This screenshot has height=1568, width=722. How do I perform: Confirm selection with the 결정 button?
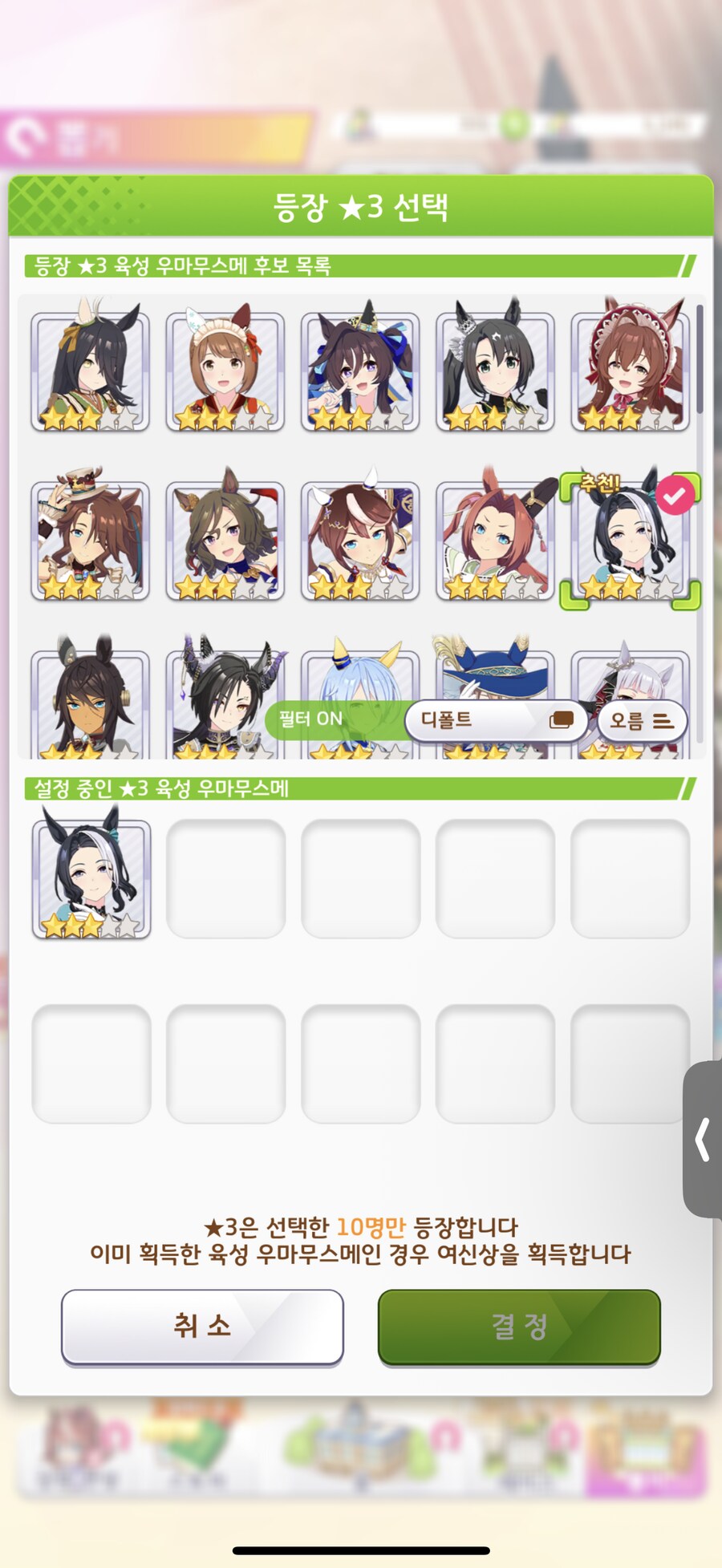[x=519, y=1326]
